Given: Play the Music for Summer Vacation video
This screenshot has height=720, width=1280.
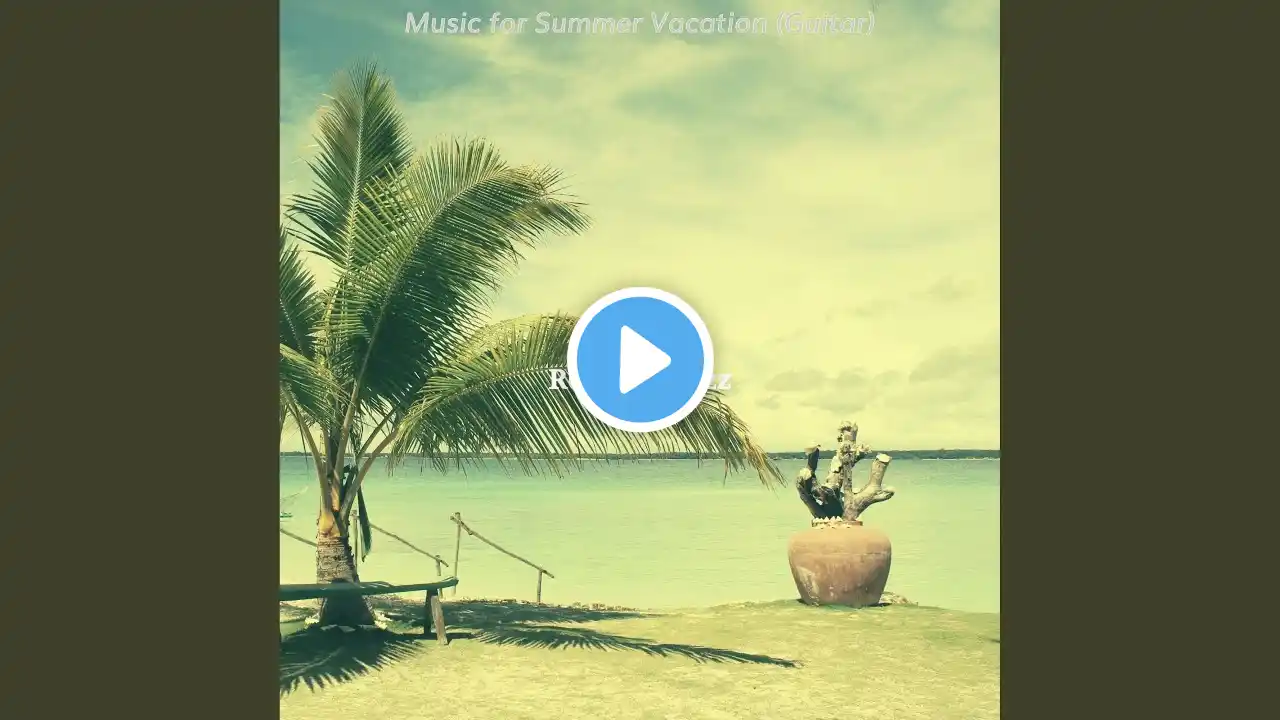Looking at the screenshot, I should tap(640, 360).
